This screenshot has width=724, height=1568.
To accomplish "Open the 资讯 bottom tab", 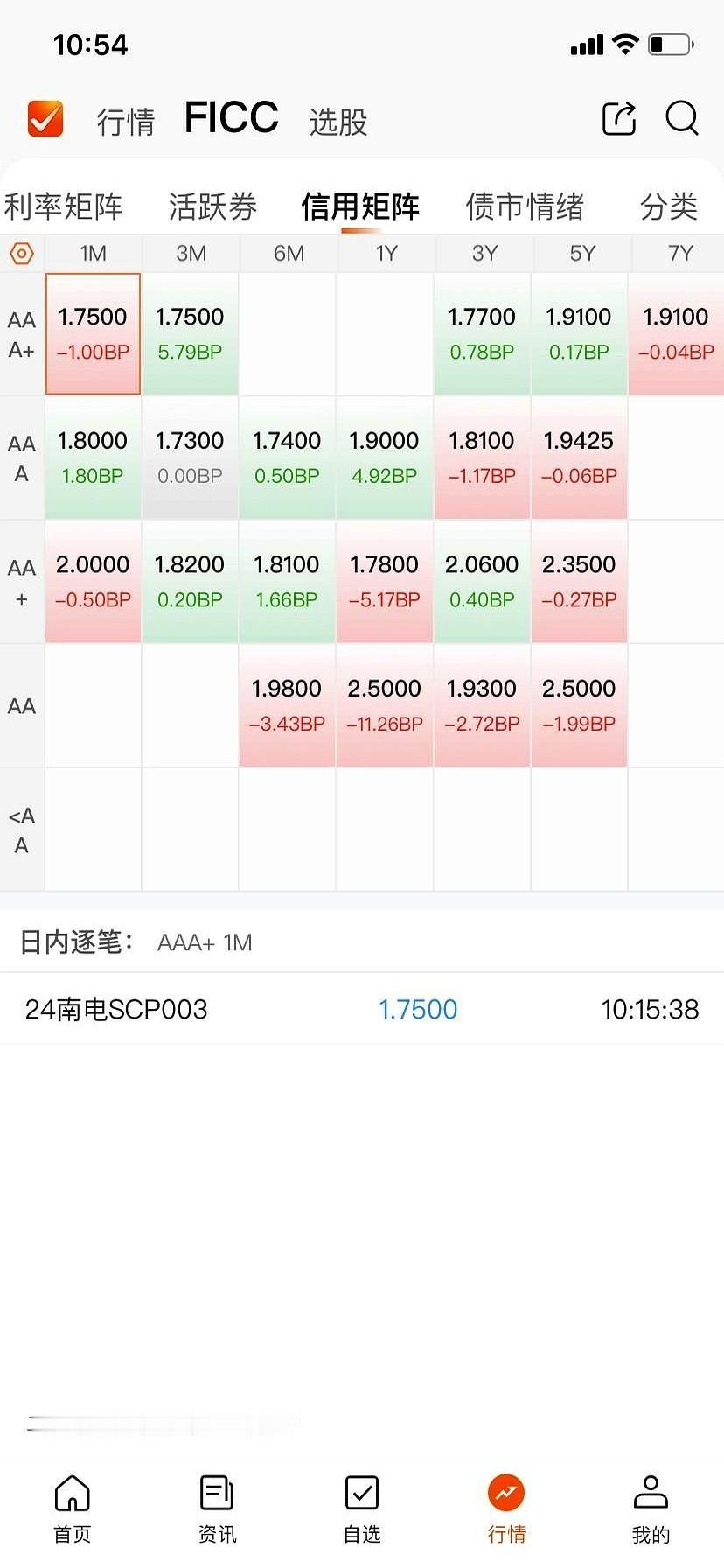I will pyautogui.click(x=217, y=1509).
